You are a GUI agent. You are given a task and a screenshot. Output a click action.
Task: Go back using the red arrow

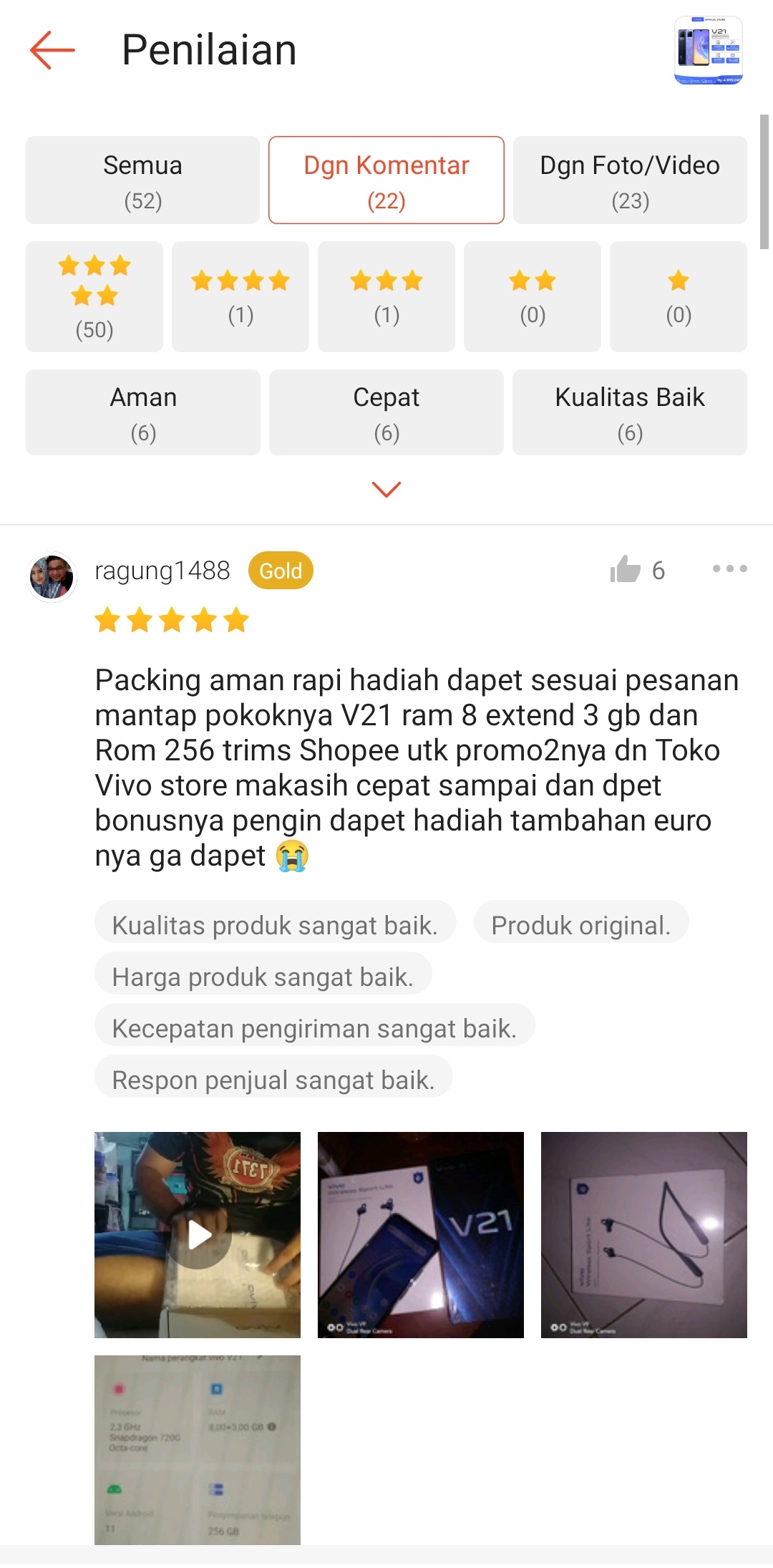52,50
